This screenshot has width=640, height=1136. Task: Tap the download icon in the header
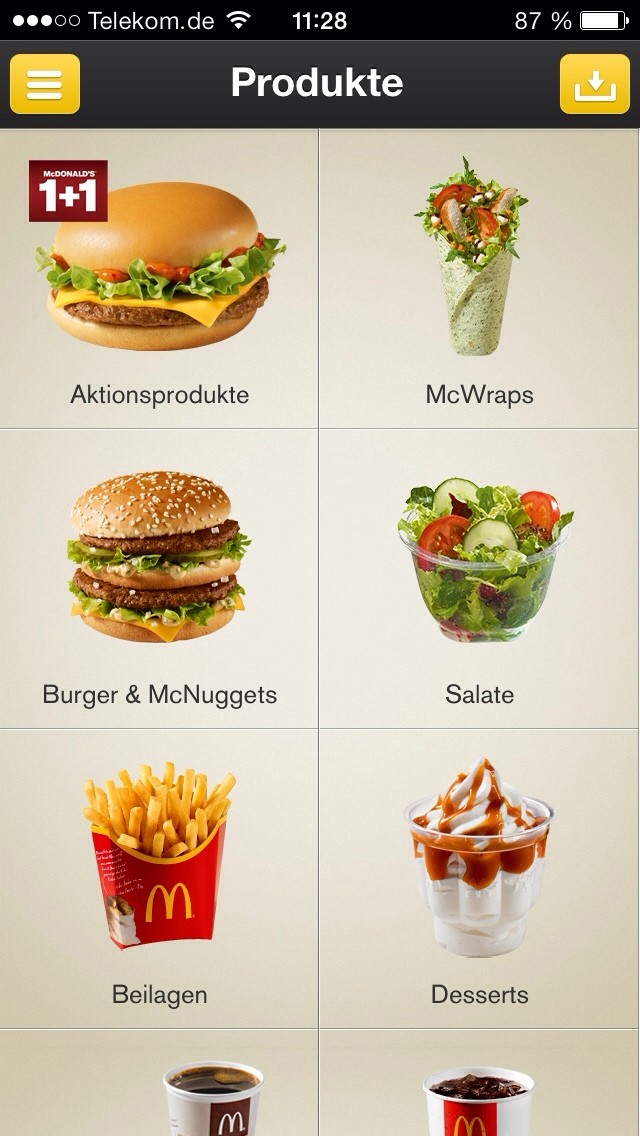coord(594,84)
